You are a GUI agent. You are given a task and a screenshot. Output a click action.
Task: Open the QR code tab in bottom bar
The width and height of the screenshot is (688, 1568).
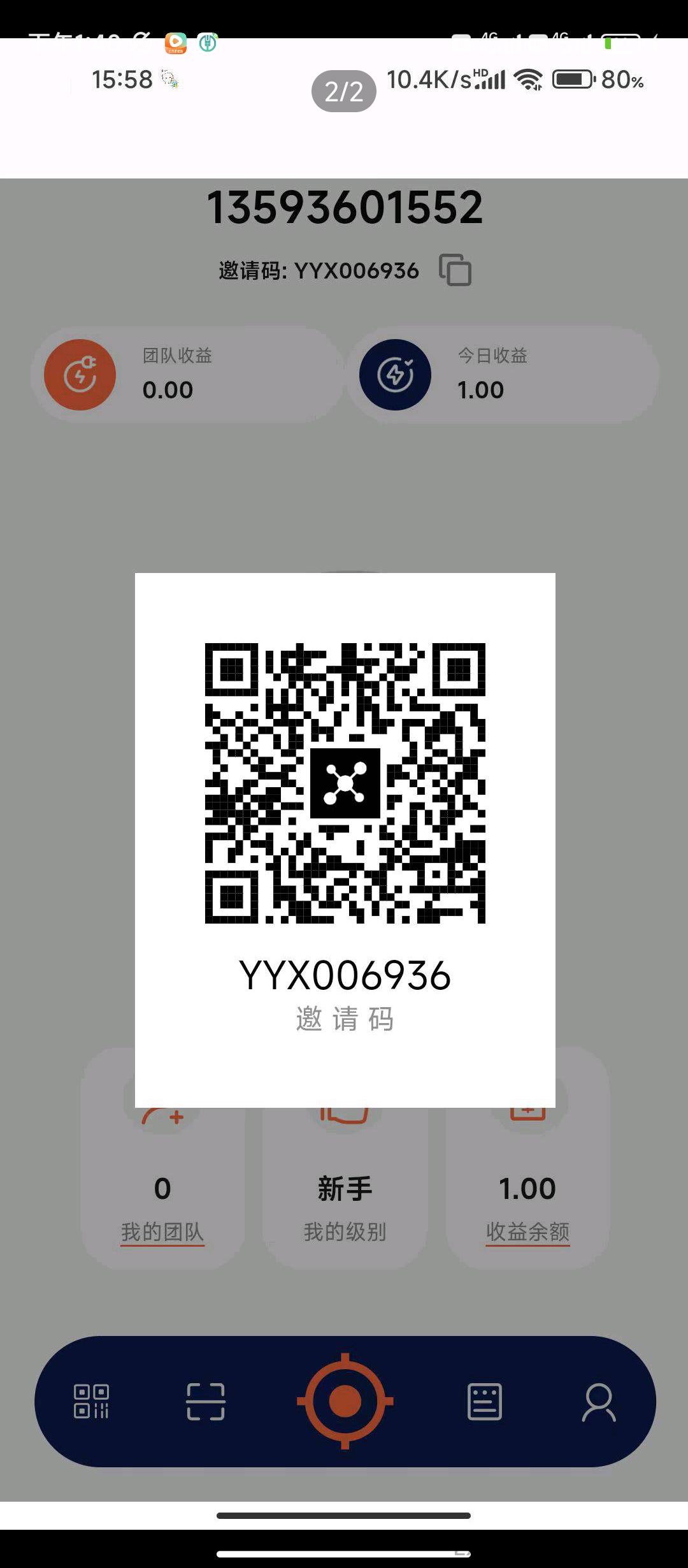91,1401
